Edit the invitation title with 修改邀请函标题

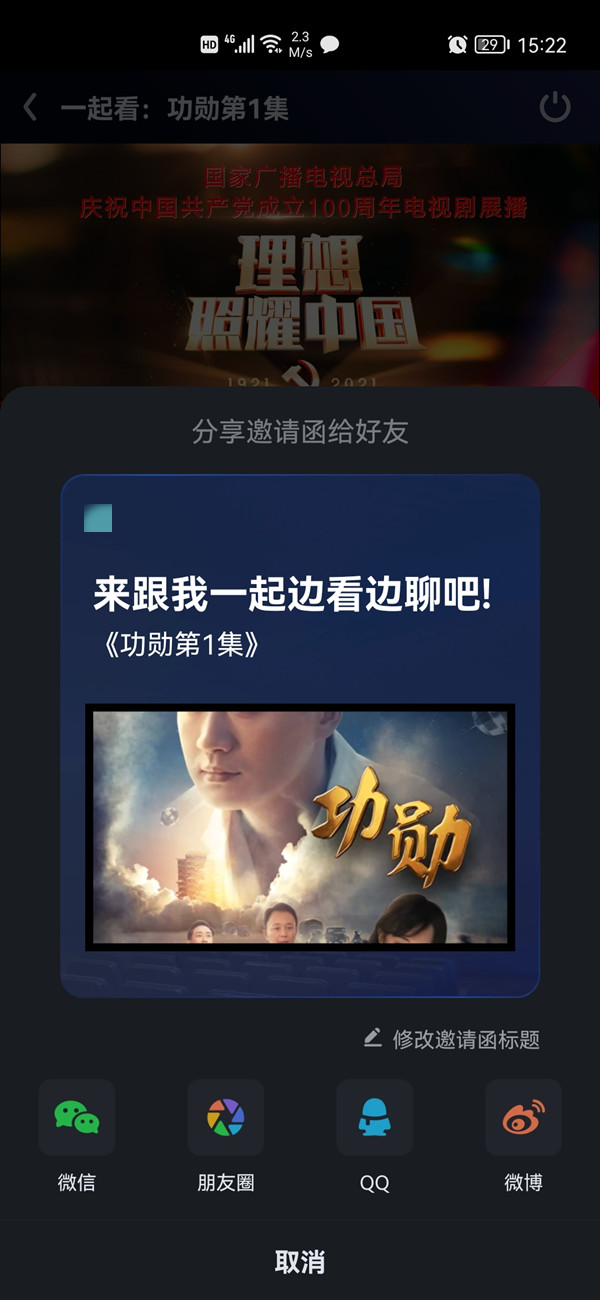(x=452, y=1039)
